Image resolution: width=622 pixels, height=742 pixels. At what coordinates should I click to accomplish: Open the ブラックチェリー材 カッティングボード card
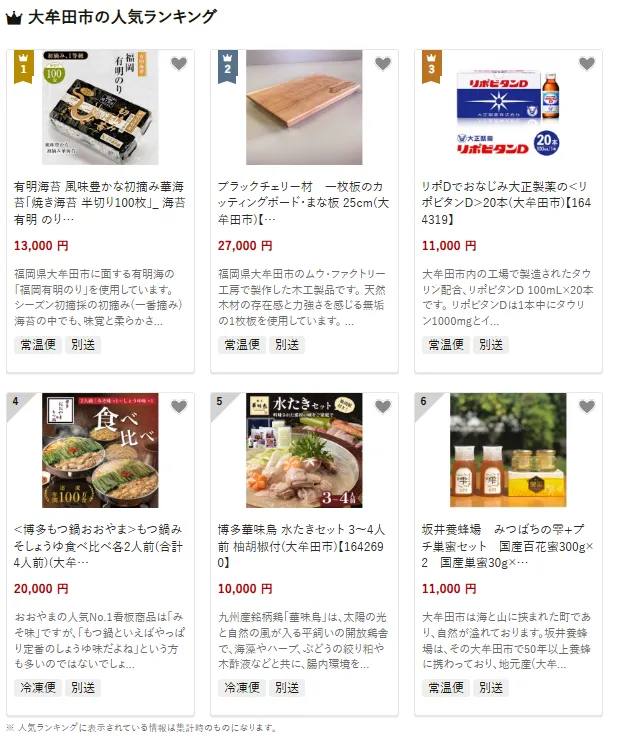pyautogui.click(x=304, y=203)
